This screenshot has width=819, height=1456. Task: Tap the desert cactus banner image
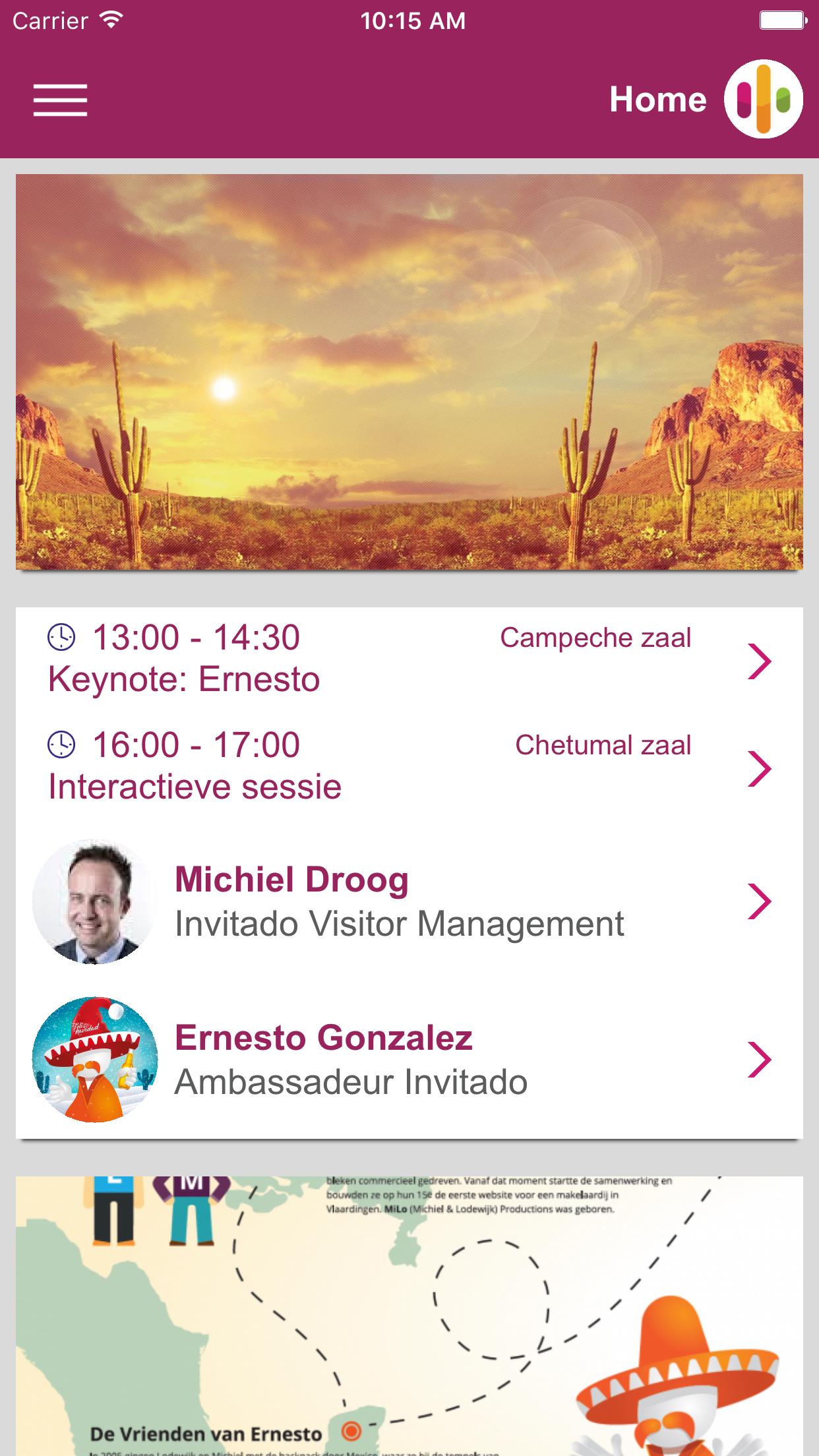(409, 373)
